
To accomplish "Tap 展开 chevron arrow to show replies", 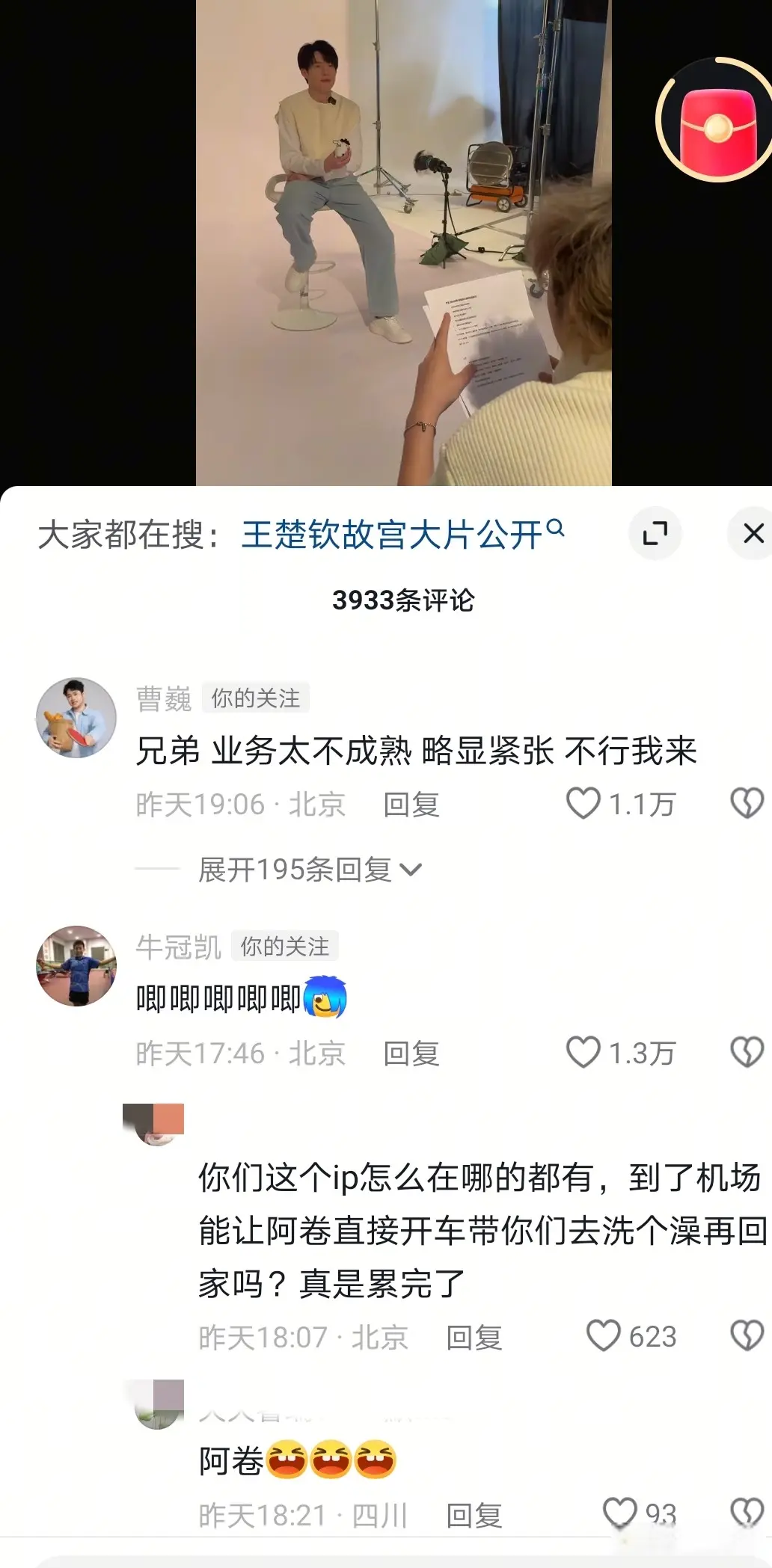I will click(411, 870).
